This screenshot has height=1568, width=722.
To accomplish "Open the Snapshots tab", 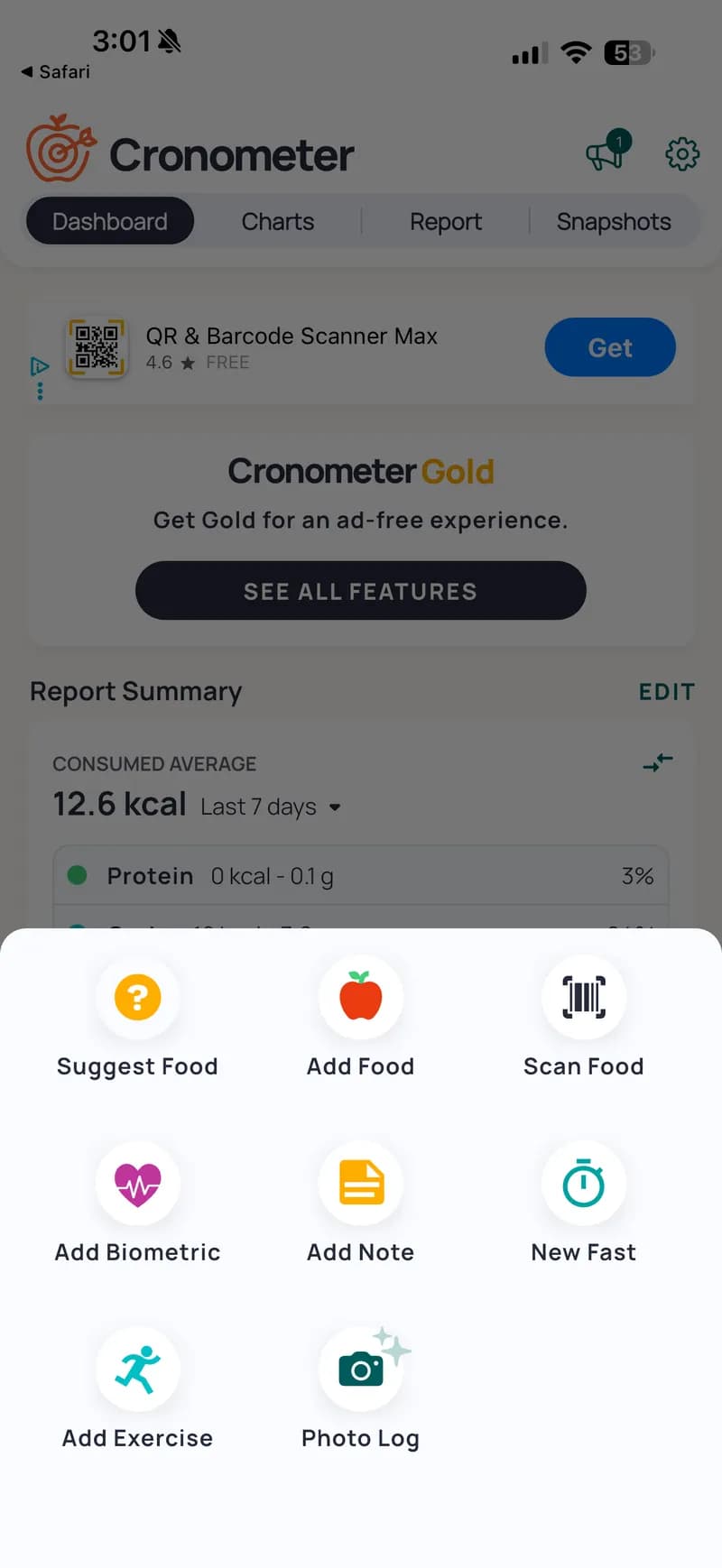I will pyautogui.click(x=614, y=221).
